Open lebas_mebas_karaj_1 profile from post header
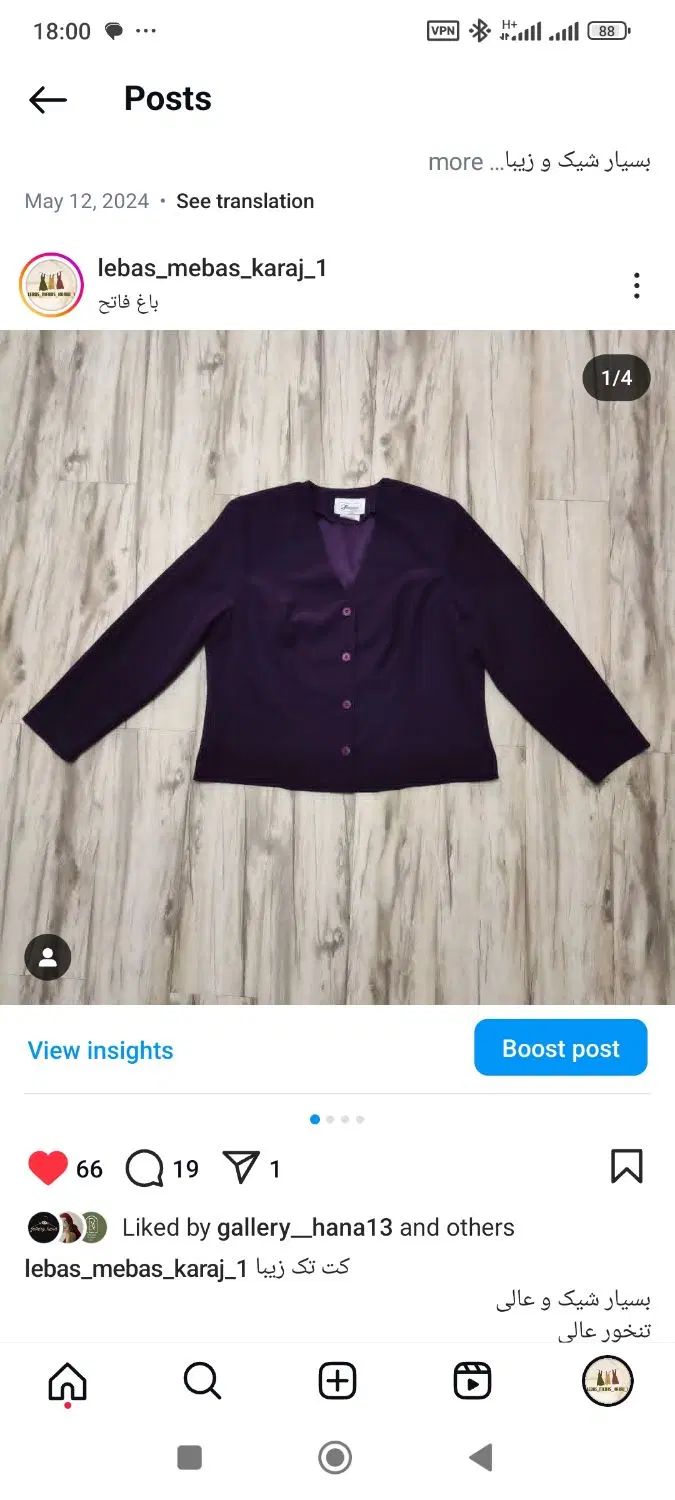Viewport: 675px width, 1500px height. click(212, 268)
